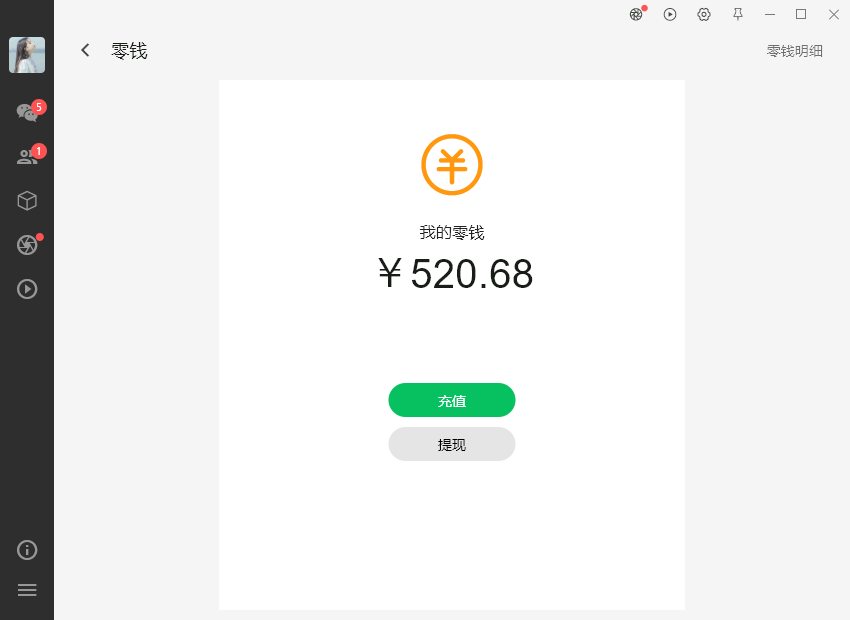This screenshot has width=850, height=620.
Task: Minimize the window
Action: (770, 14)
